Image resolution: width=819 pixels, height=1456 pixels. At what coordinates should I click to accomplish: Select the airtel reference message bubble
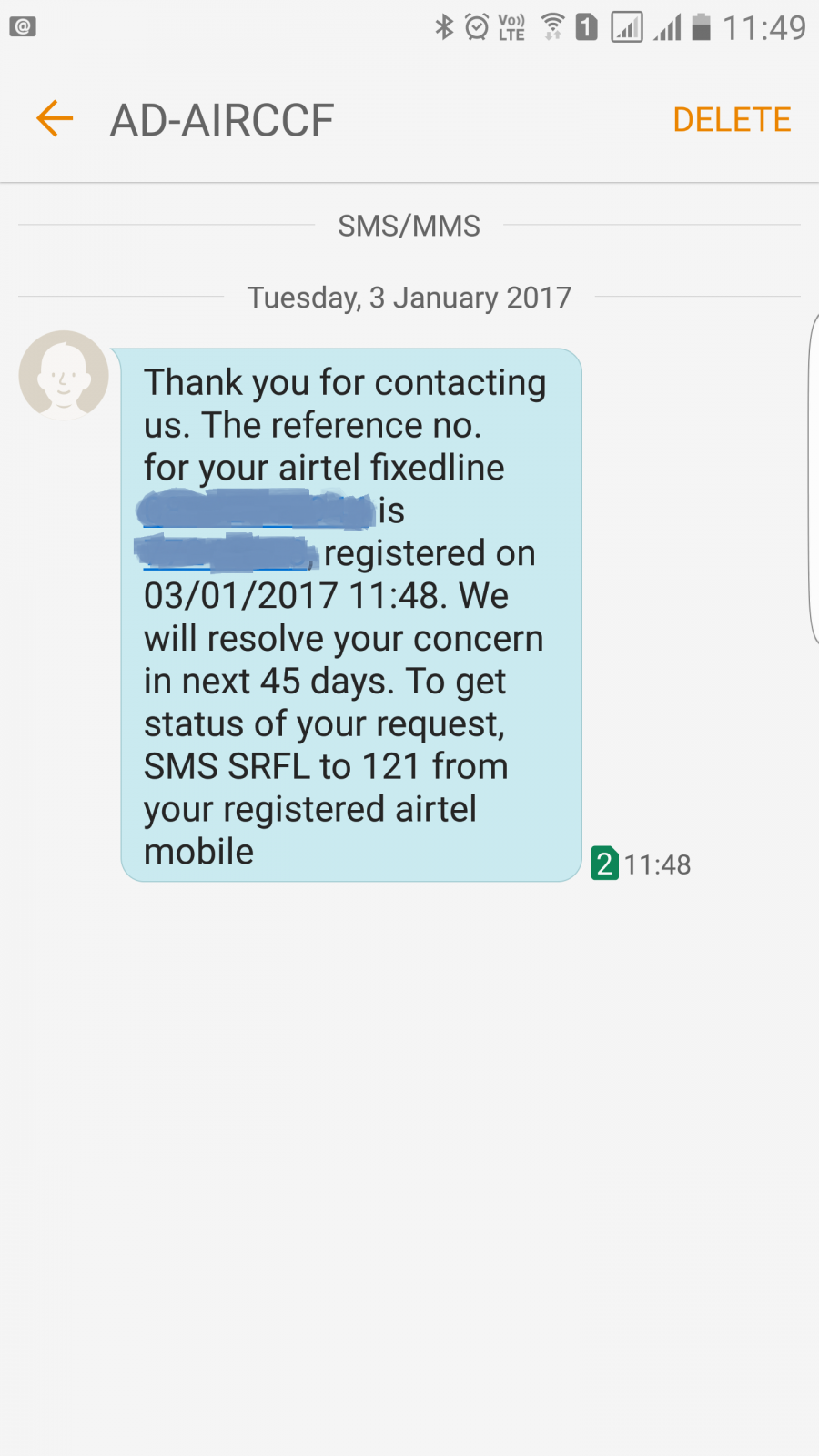351,615
